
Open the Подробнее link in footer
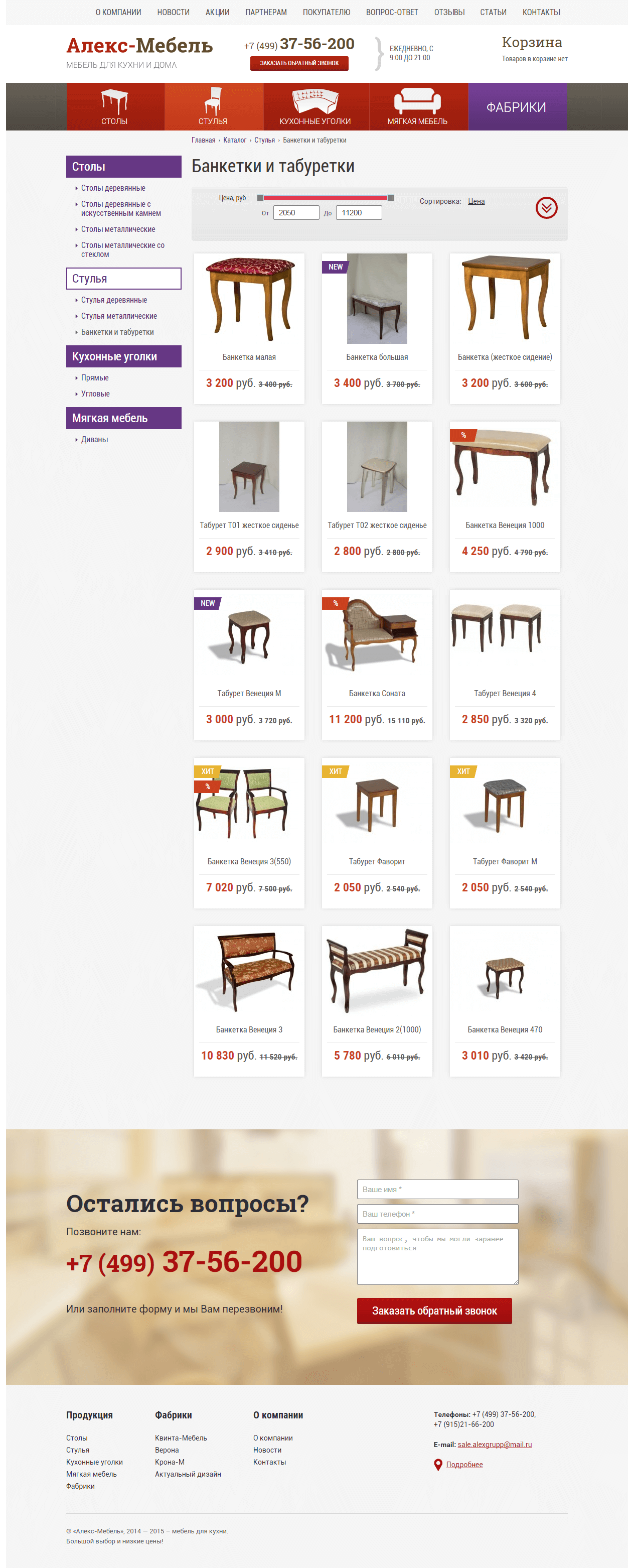[x=463, y=1465]
